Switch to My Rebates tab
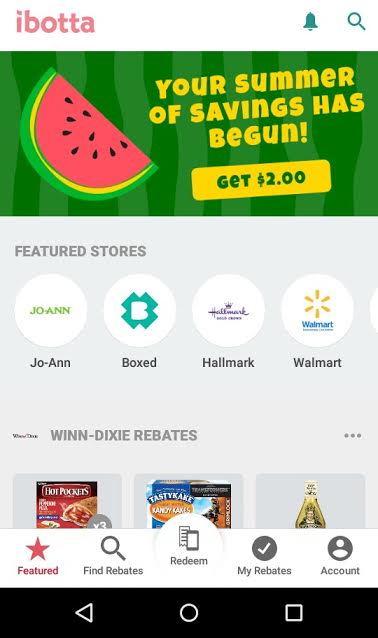 pyautogui.click(x=264, y=556)
